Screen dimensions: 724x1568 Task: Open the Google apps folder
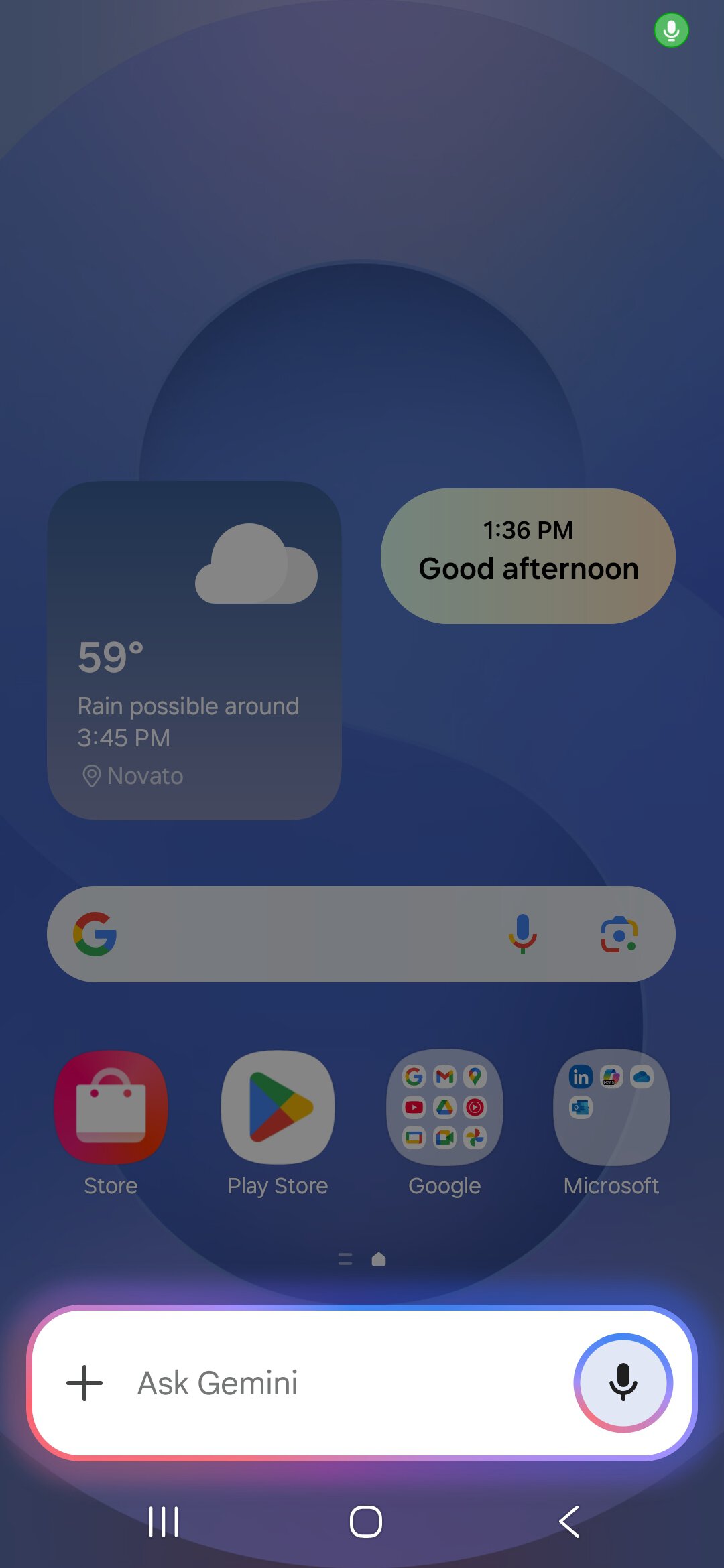pyautogui.click(x=444, y=1107)
